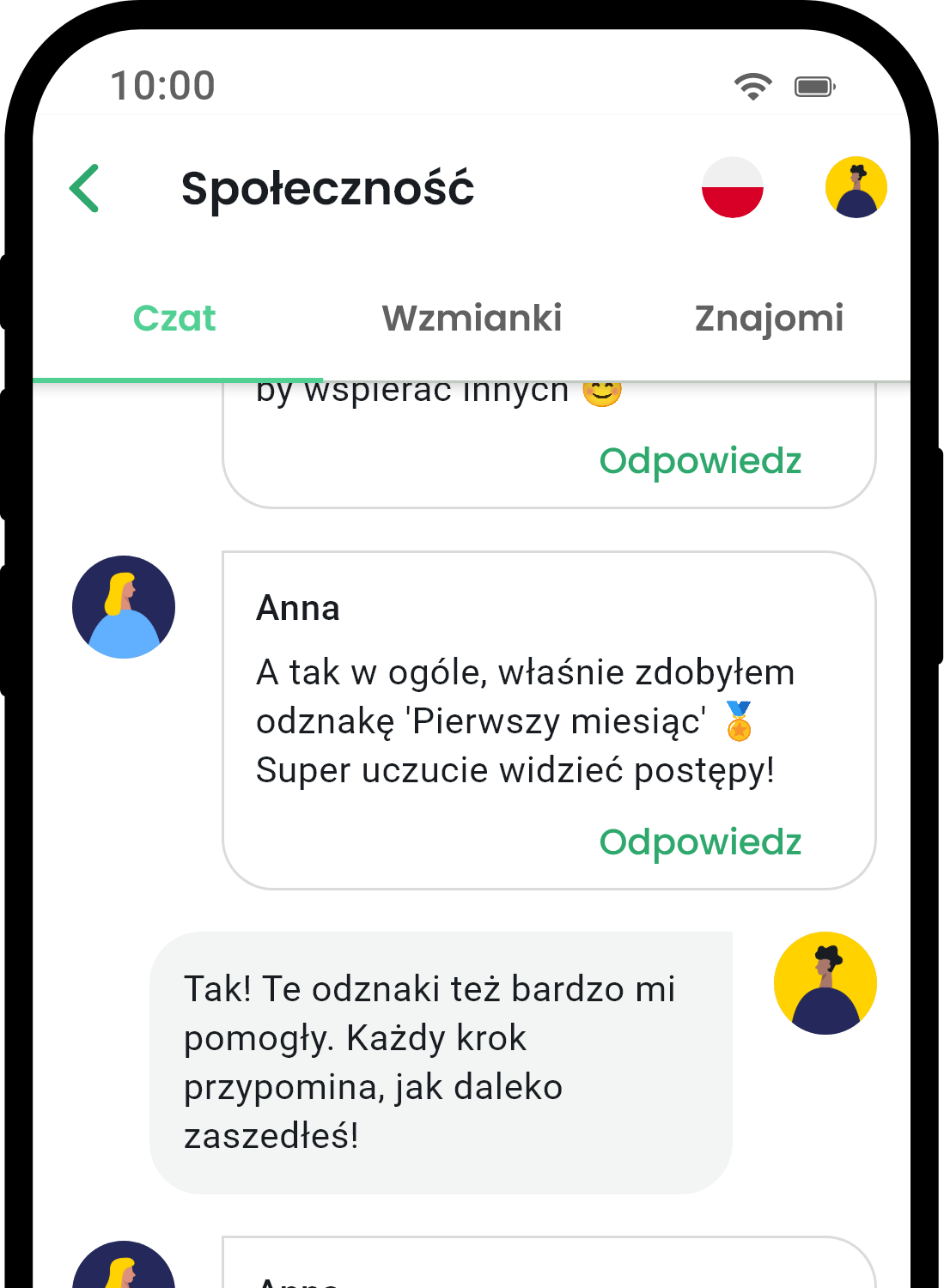Switch to the Wzmianki tab
The height and width of the screenshot is (1288, 944).
pos(472,318)
